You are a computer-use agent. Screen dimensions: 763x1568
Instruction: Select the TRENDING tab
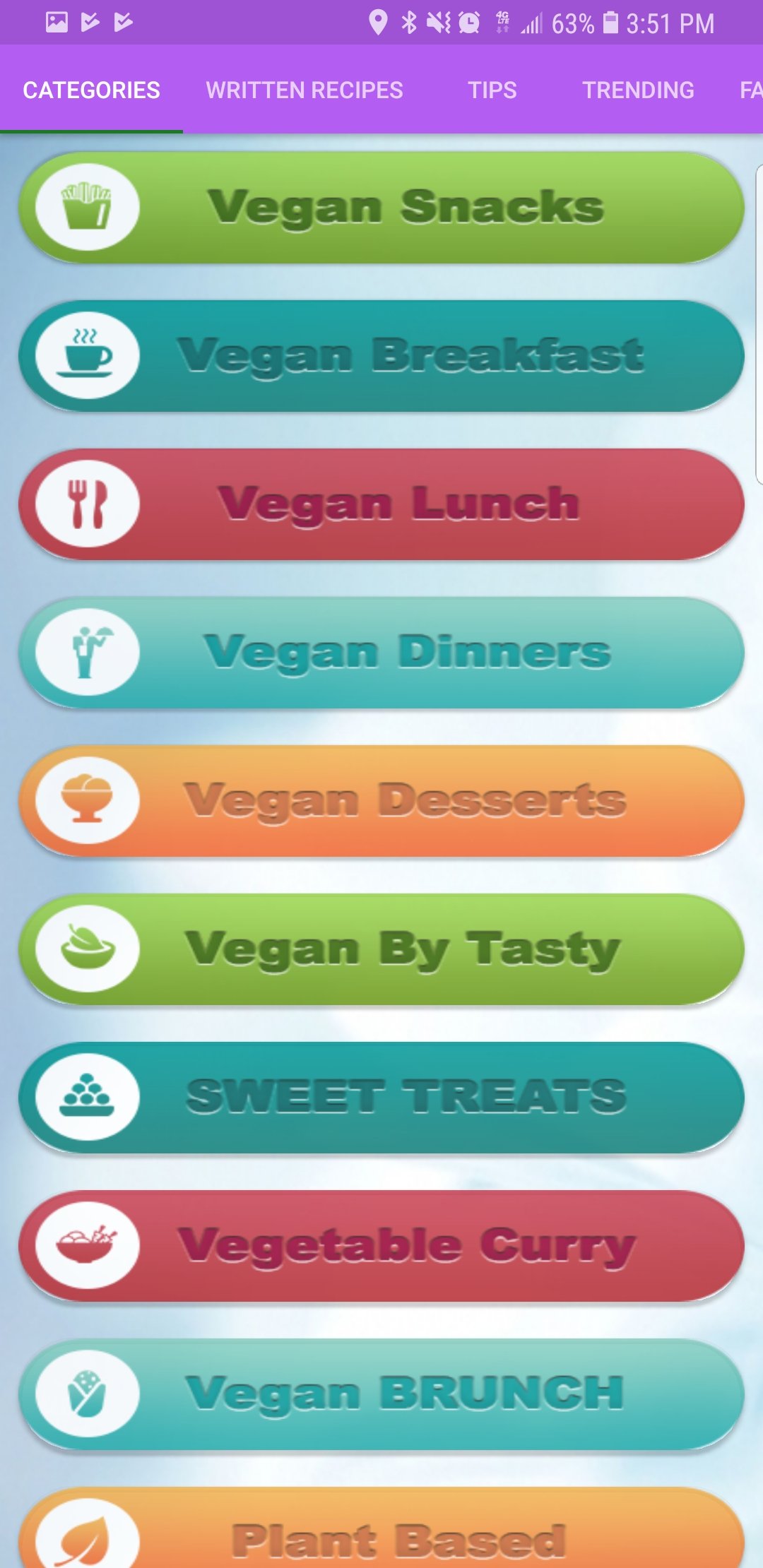coord(637,90)
